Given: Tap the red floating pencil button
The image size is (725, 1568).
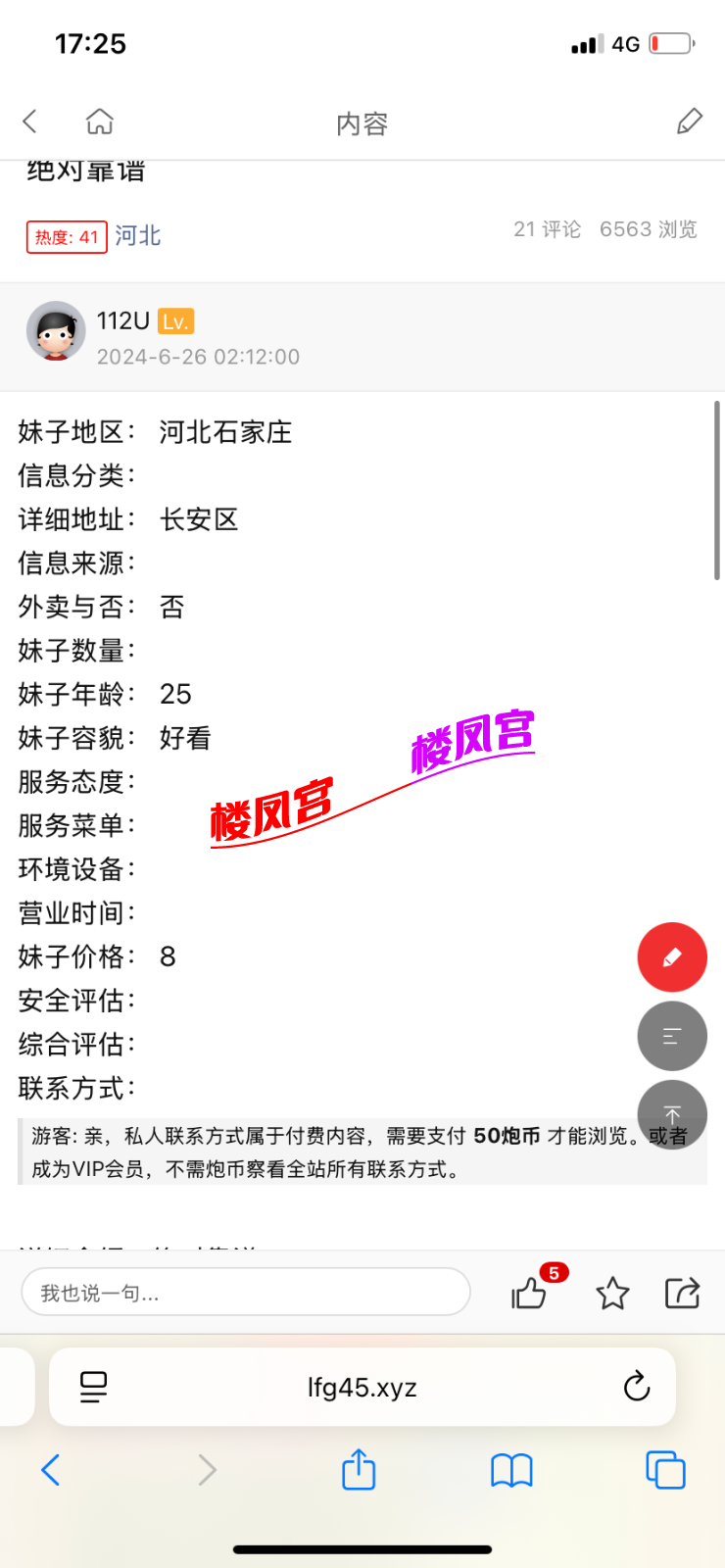Looking at the screenshot, I should [672, 957].
